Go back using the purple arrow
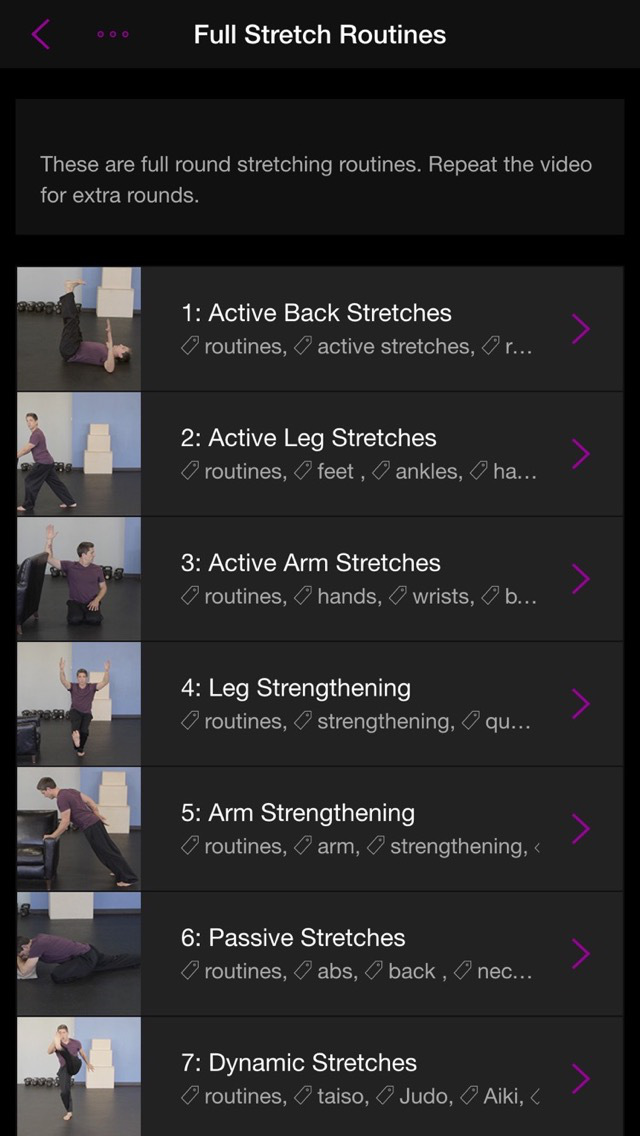The width and height of the screenshot is (640, 1136). pos(41,35)
